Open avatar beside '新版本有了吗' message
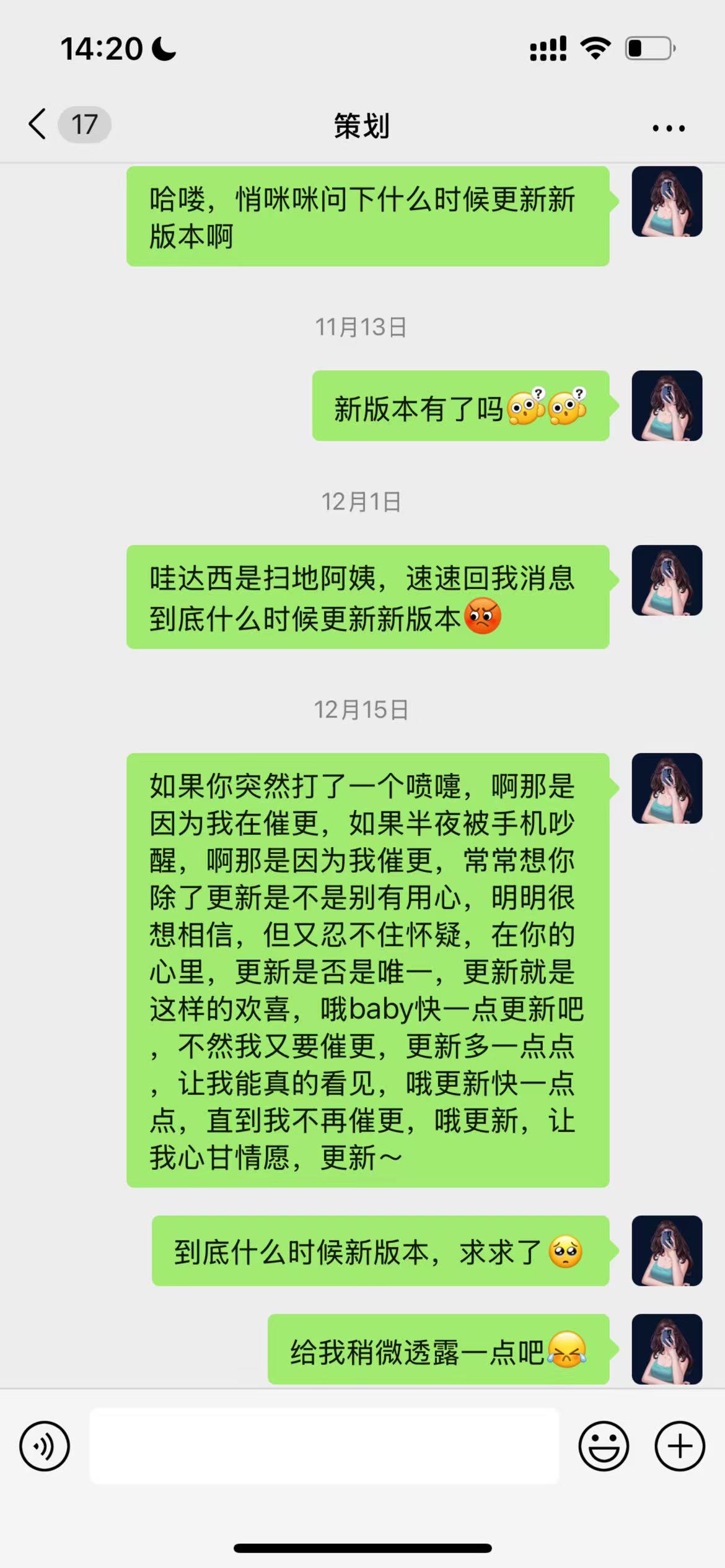The height and width of the screenshot is (1568, 725). pyautogui.click(x=667, y=406)
